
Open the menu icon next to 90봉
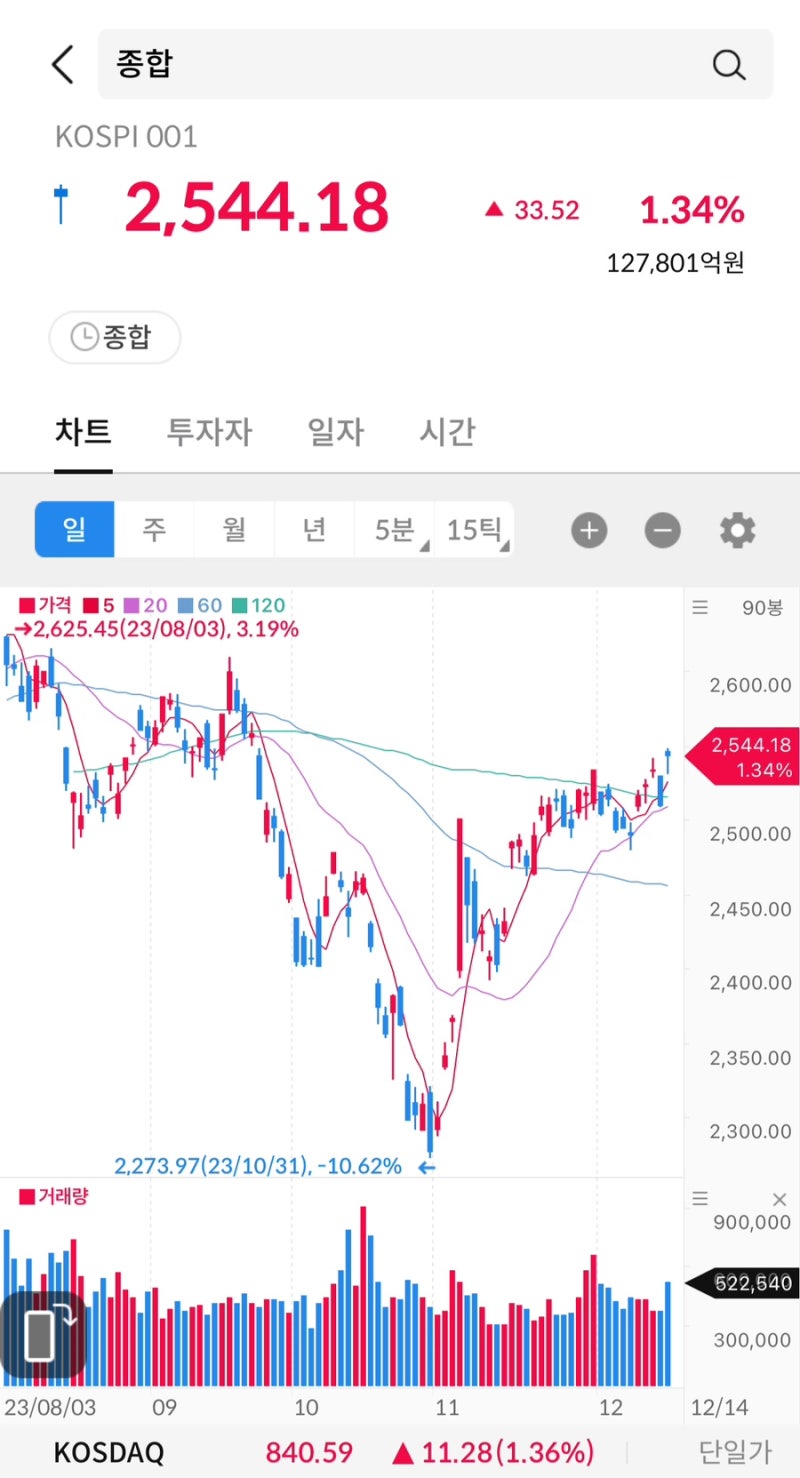[x=699, y=607]
